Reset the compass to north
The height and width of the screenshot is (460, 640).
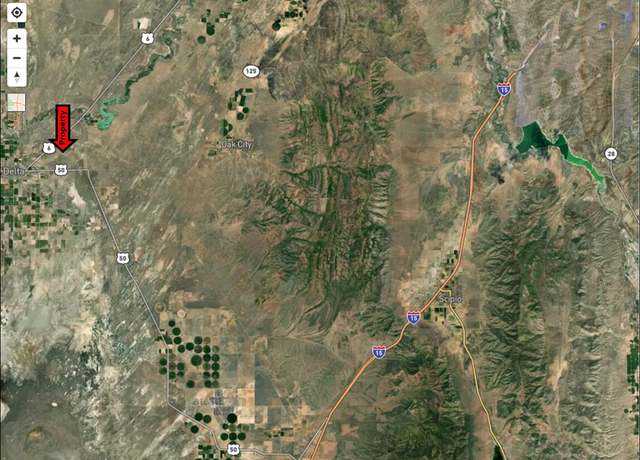(17, 77)
